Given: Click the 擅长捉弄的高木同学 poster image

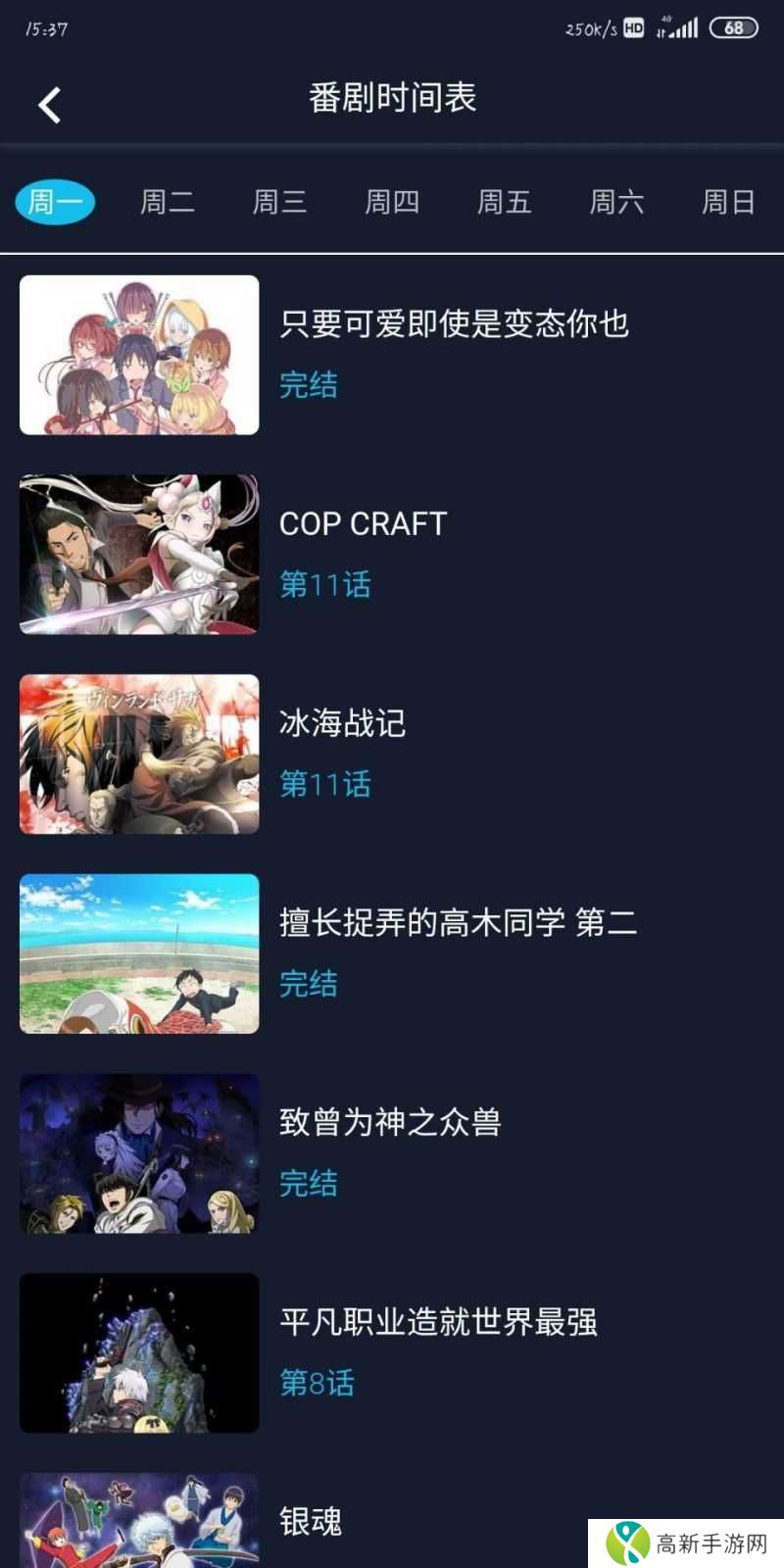Looking at the screenshot, I should pyautogui.click(x=138, y=953).
